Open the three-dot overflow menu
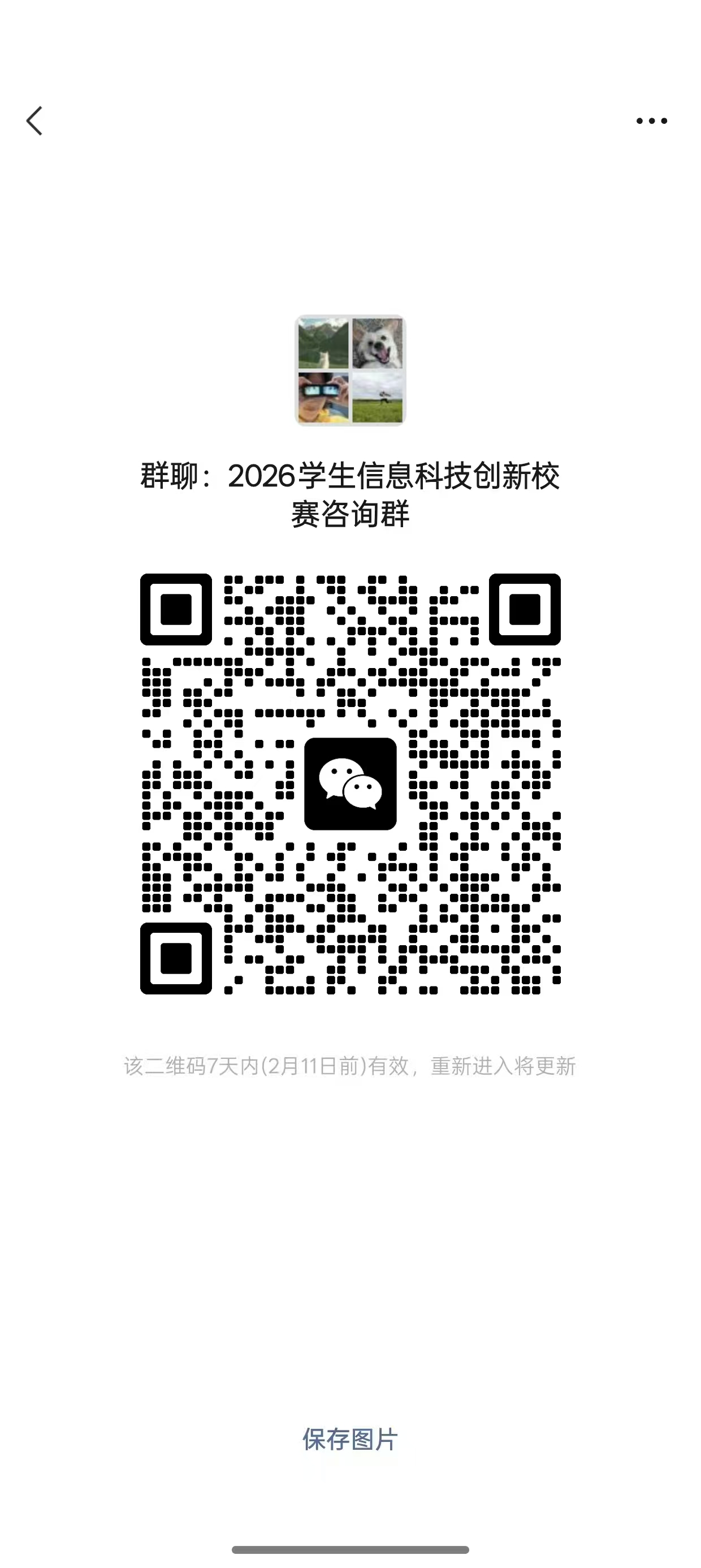 point(651,121)
